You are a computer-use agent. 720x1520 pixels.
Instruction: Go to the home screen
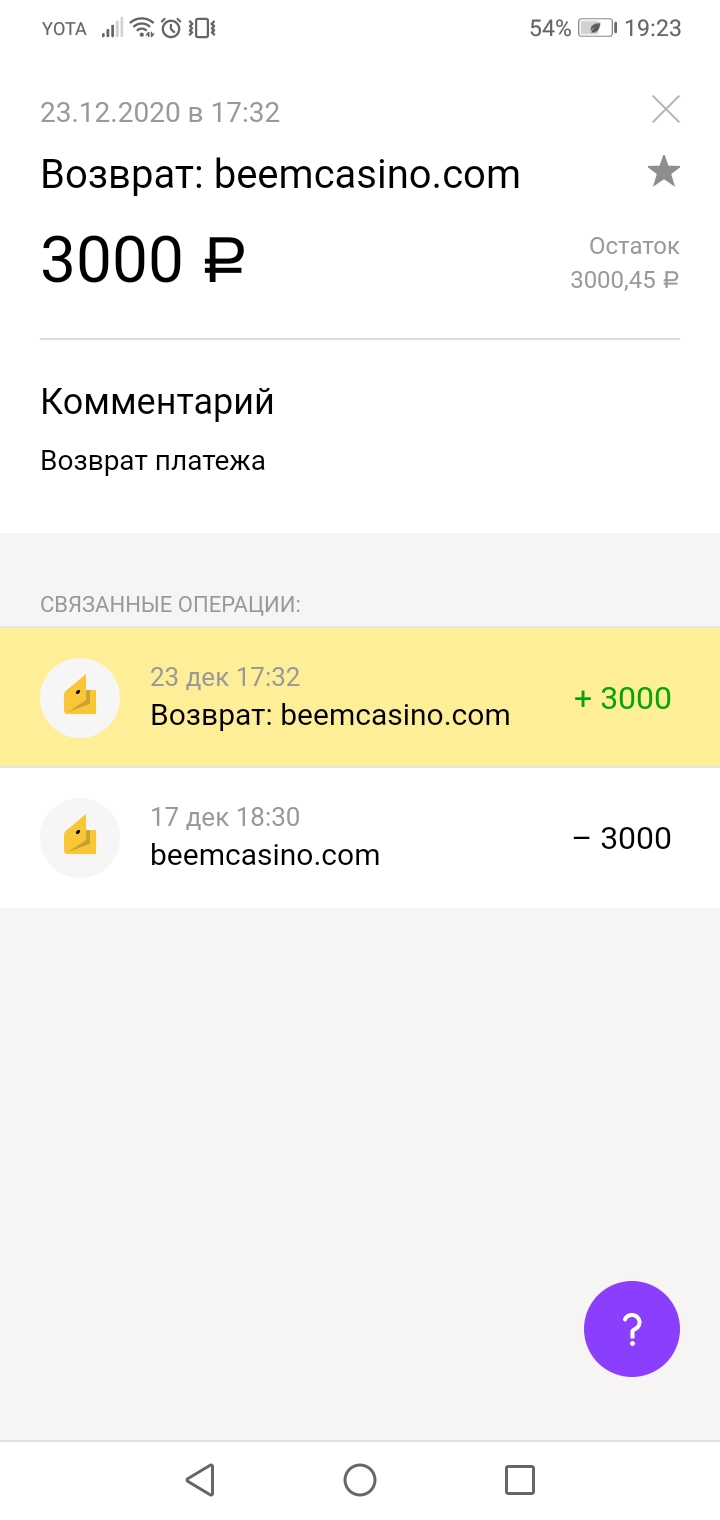360,1480
